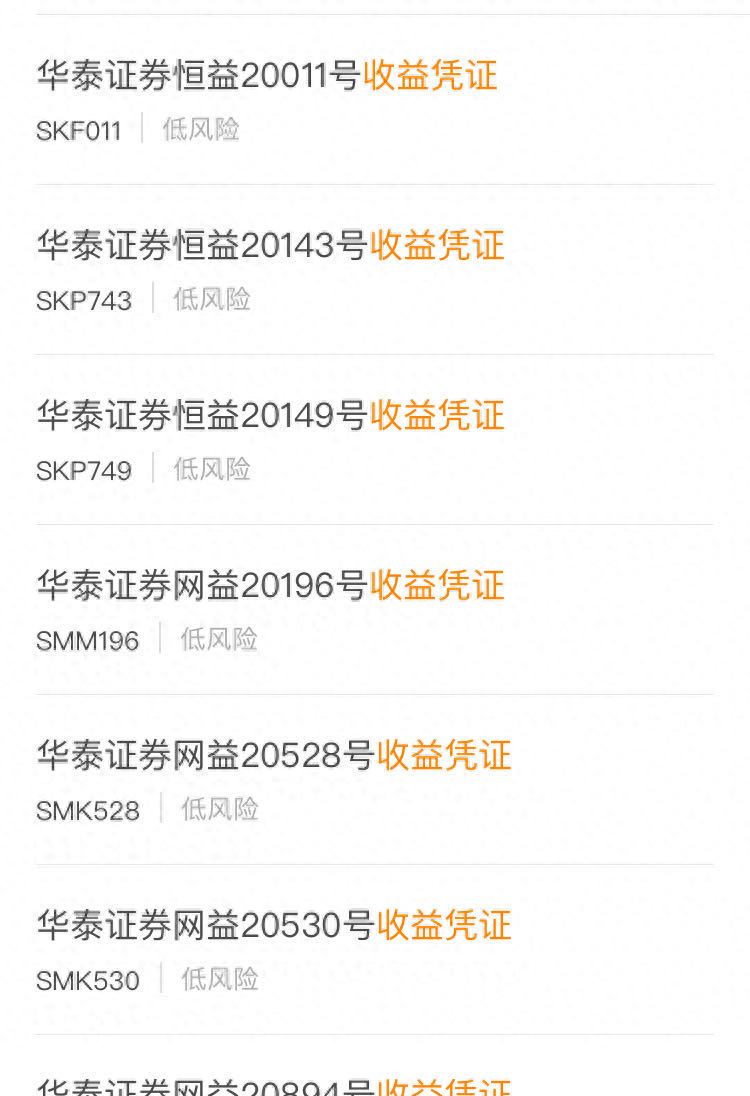The image size is (750, 1096).
Task: Open 收益凭证 link for 恒益20011号
Action: (x=430, y=75)
